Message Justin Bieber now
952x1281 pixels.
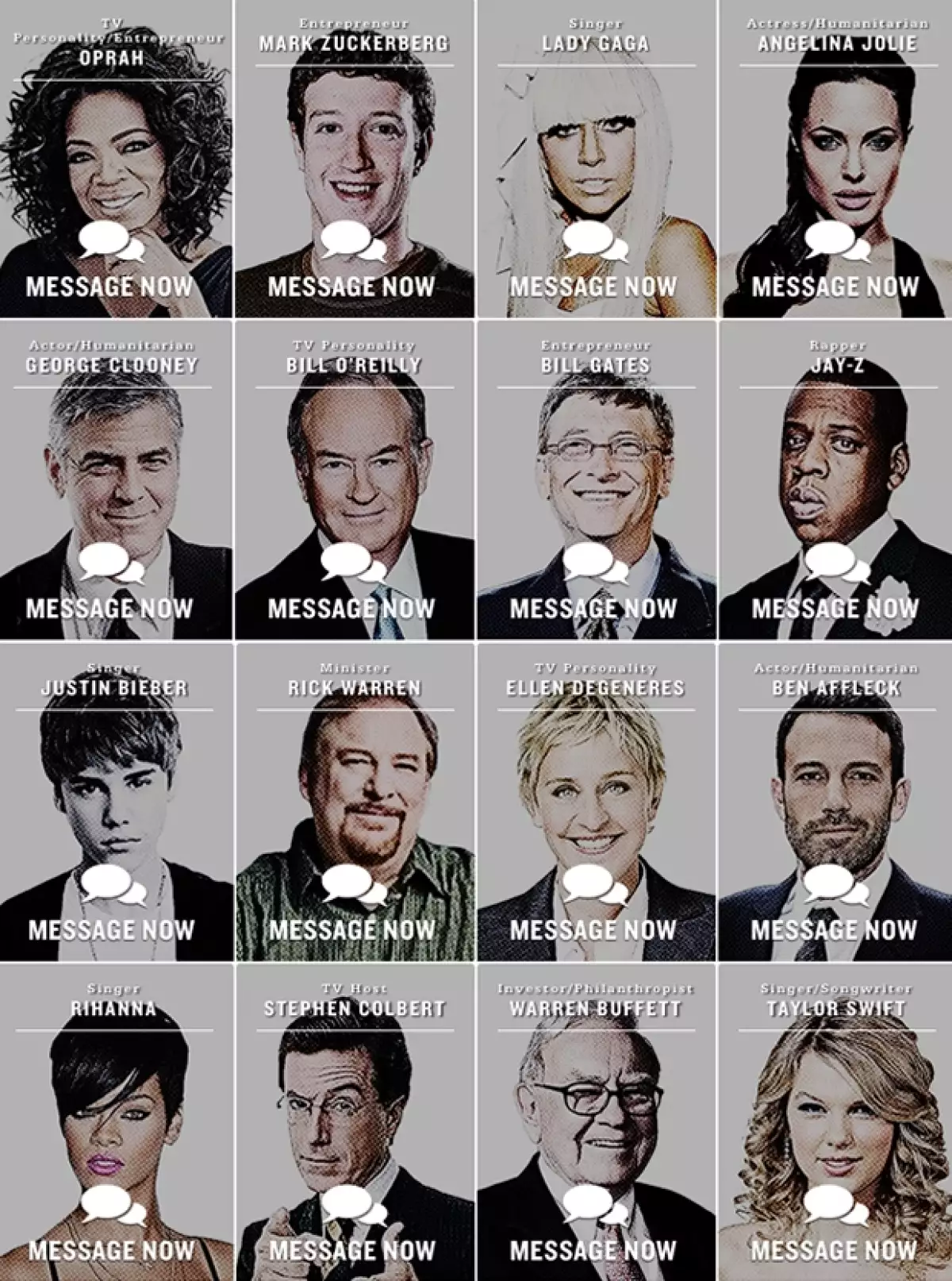[112, 929]
